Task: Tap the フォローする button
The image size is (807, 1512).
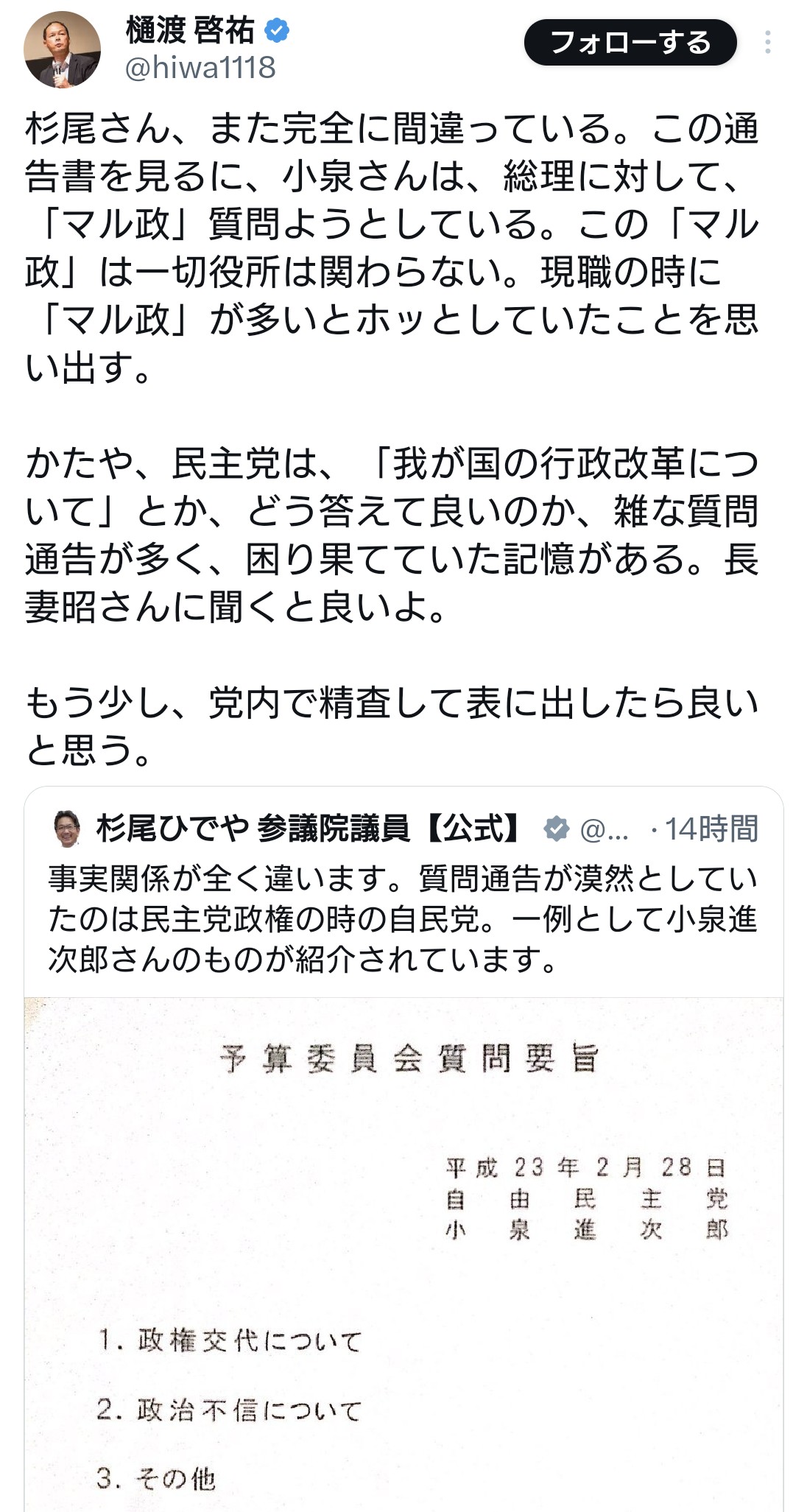Action: tap(630, 43)
